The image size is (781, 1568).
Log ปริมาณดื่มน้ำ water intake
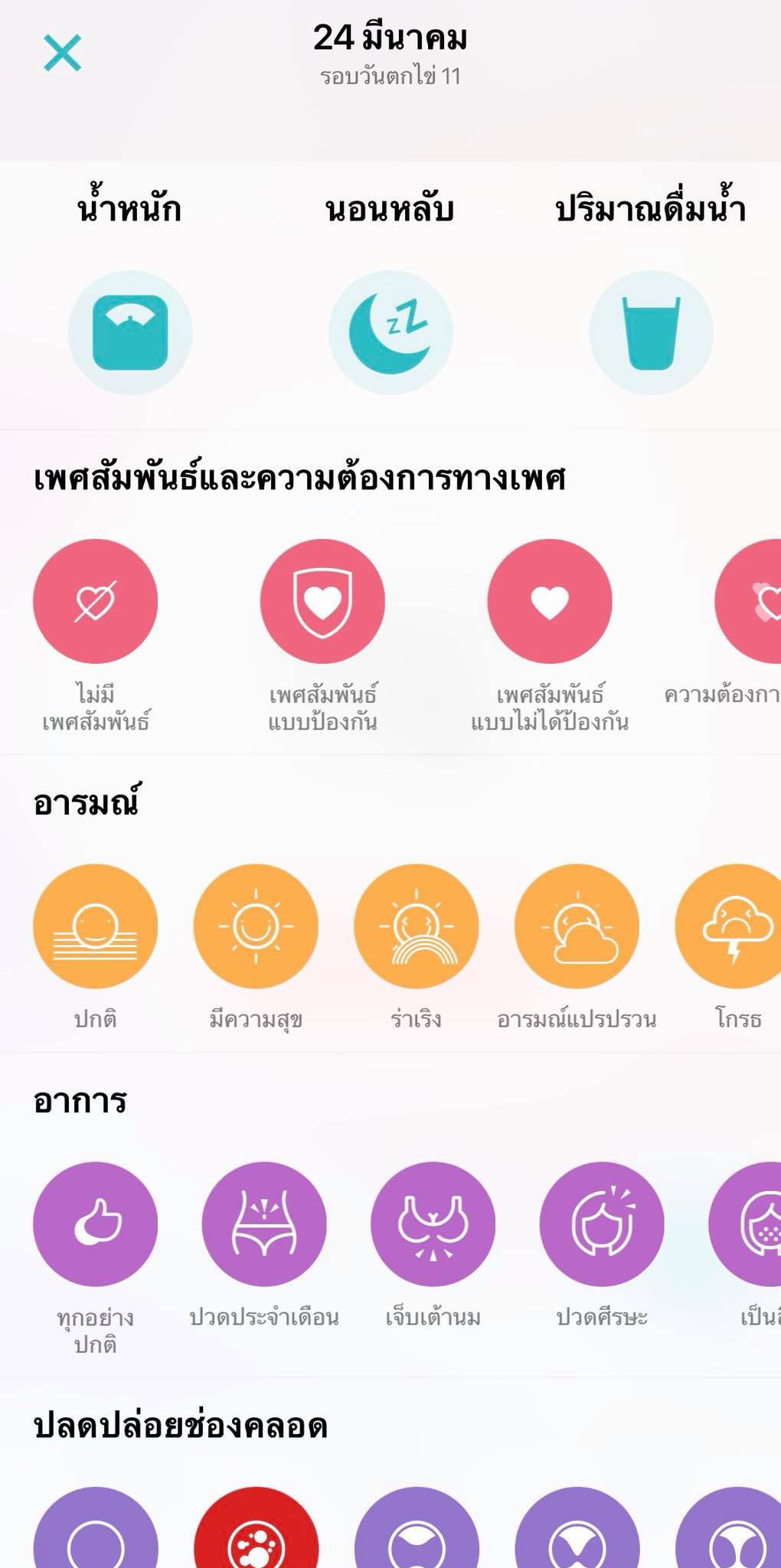tap(651, 332)
